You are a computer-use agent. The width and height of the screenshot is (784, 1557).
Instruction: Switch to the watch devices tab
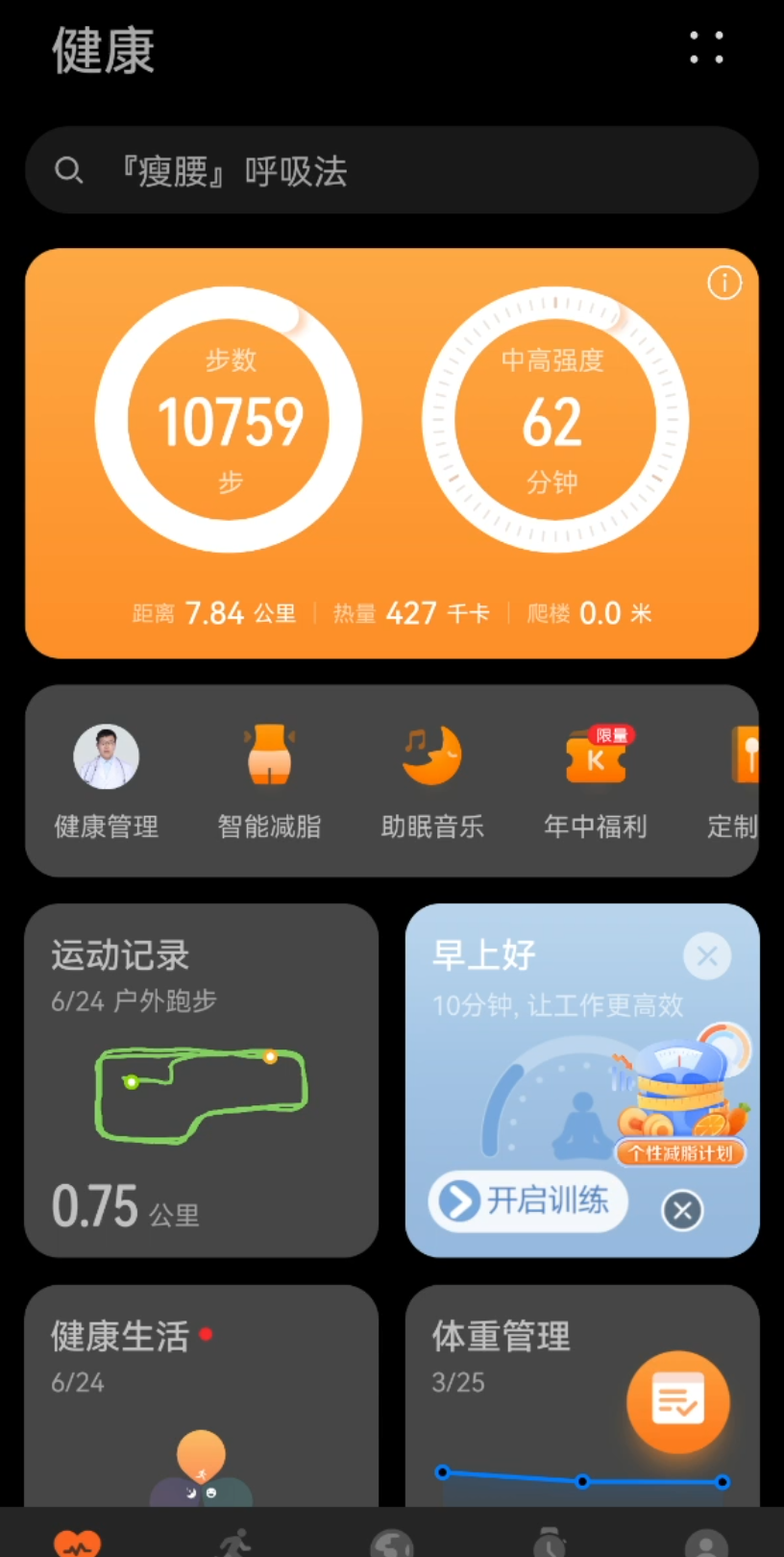(x=550, y=1542)
